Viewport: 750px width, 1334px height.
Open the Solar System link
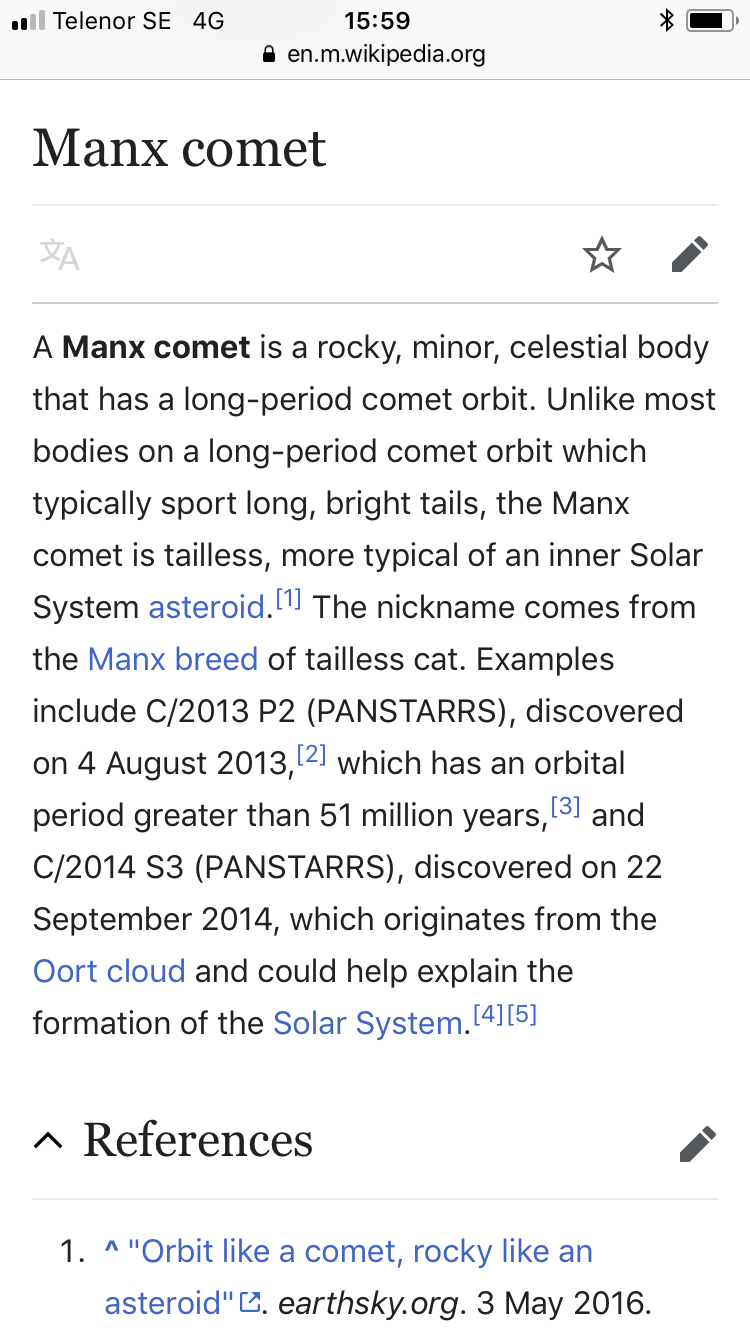pyautogui.click(x=367, y=1024)
